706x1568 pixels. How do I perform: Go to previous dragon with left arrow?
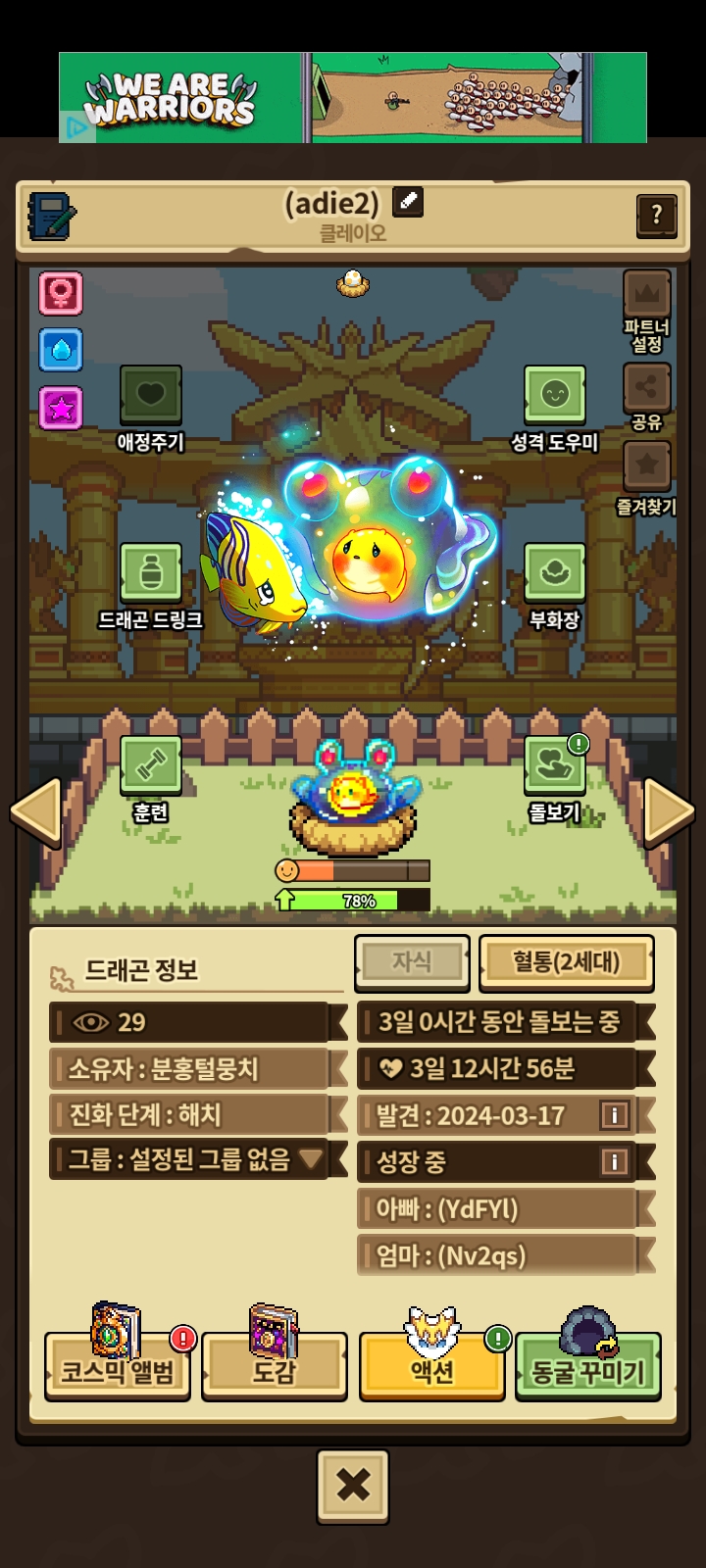tap(36, 812)
